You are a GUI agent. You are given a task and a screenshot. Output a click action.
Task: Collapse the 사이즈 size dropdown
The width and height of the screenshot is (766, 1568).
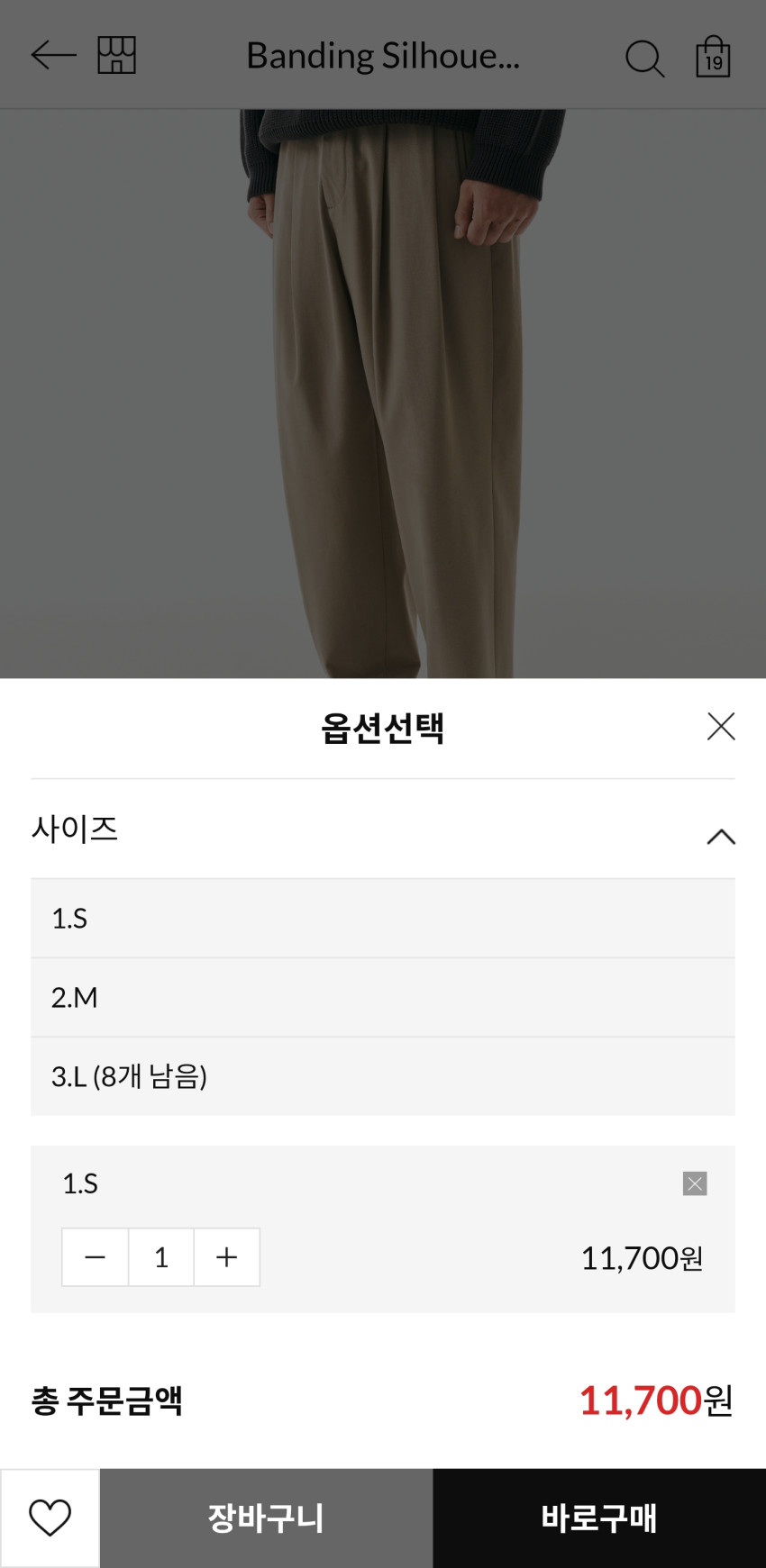(721, 837)
